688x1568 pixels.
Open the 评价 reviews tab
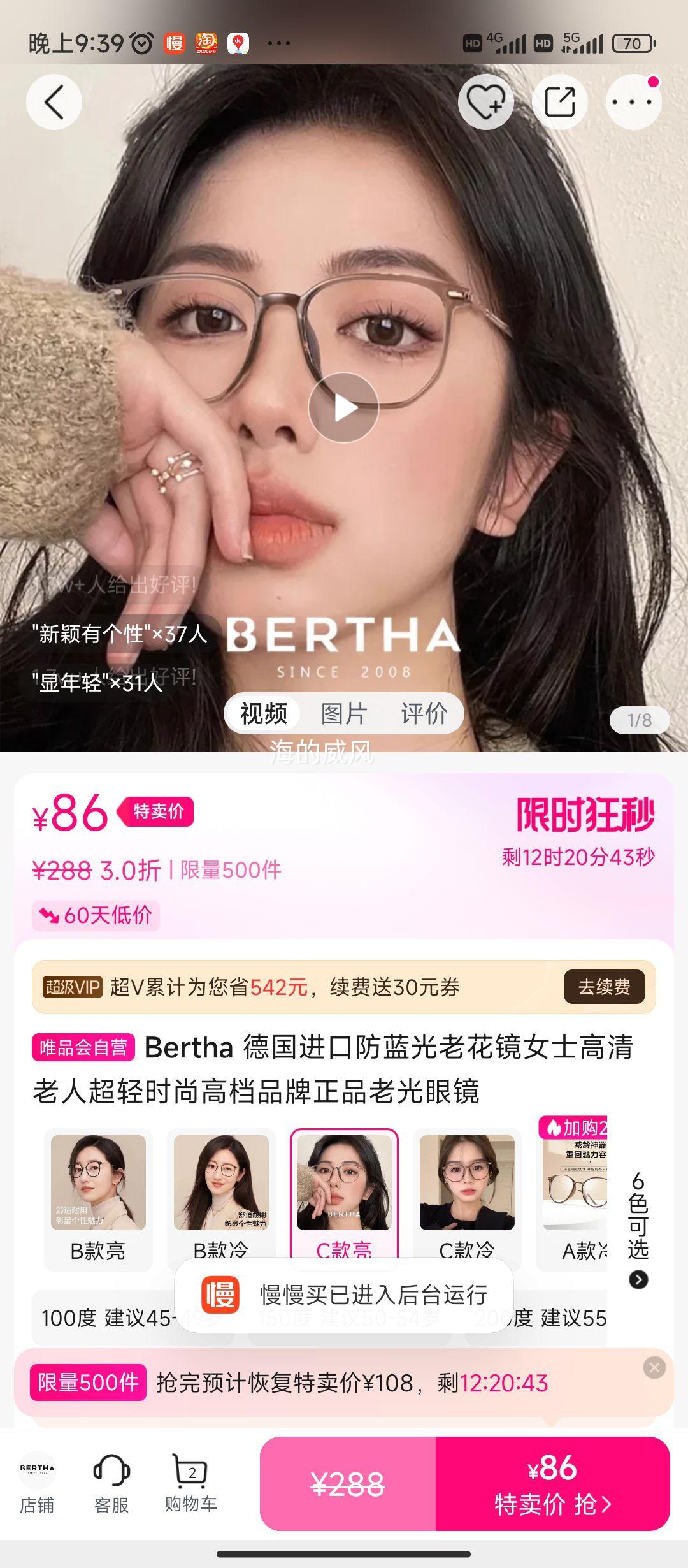point(425,714)
